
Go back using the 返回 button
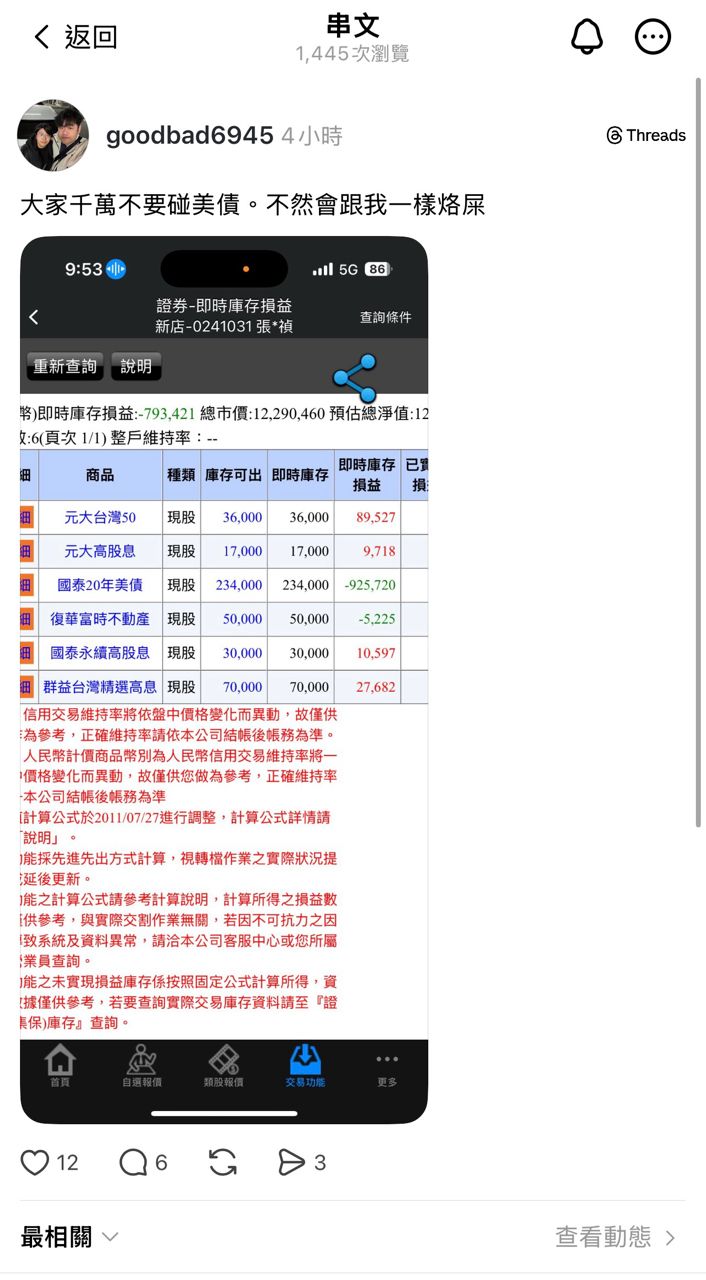click(x=75, y=37)
